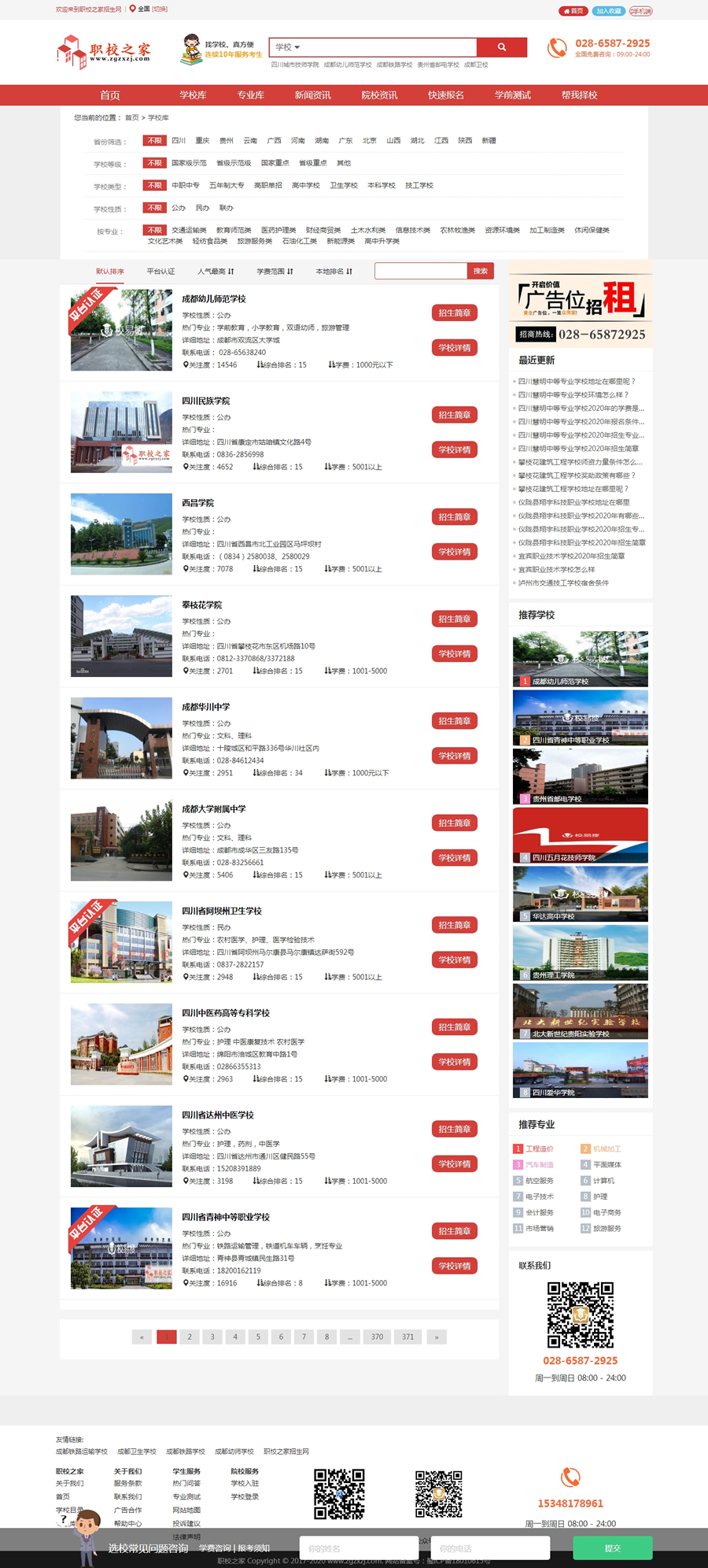Jump to the last page 371
Viewport: 708px width, 1568px height.
coord(407,1337)
